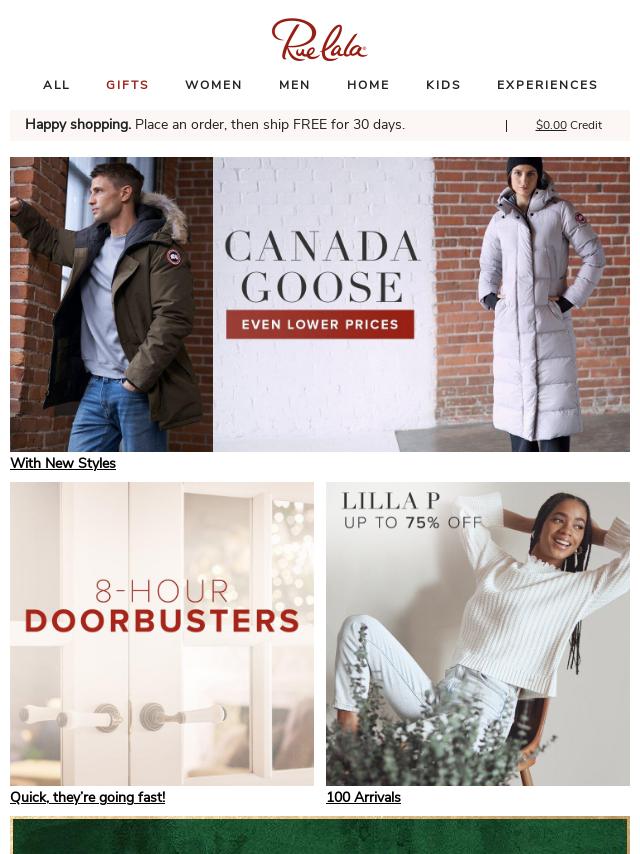Select the HOME category

tap(368, 85)
